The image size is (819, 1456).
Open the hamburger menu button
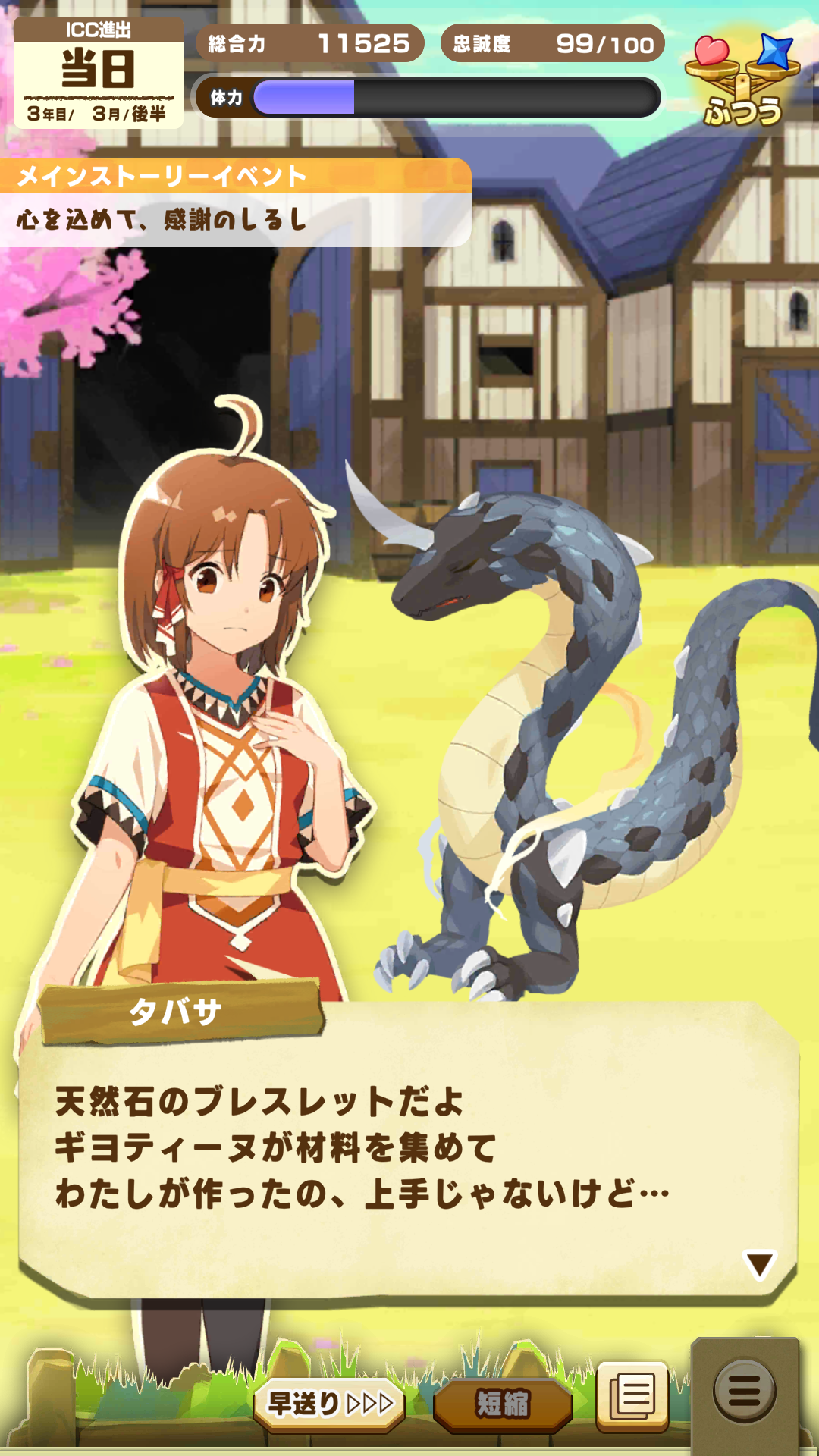(x=744, y=1392)
